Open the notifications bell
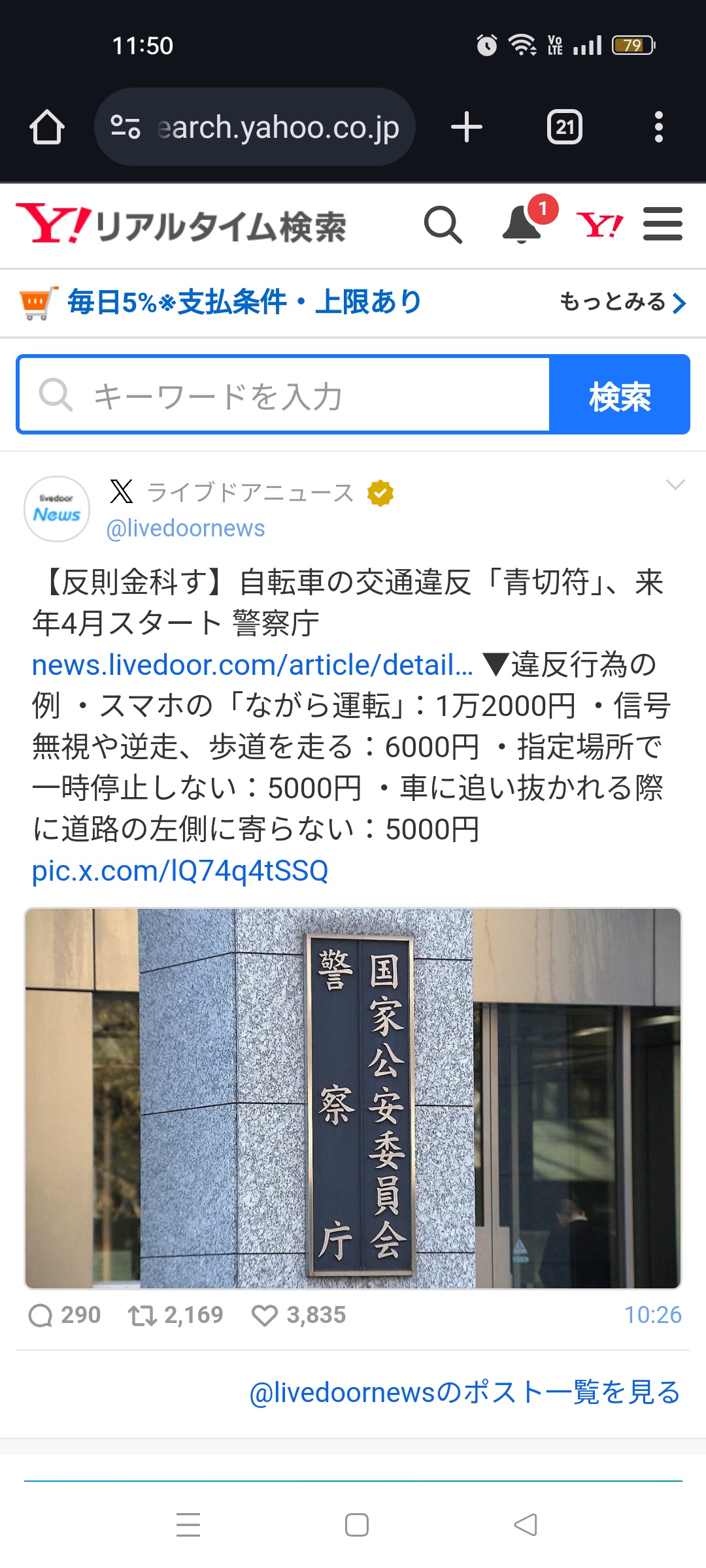 click(522, 224)
